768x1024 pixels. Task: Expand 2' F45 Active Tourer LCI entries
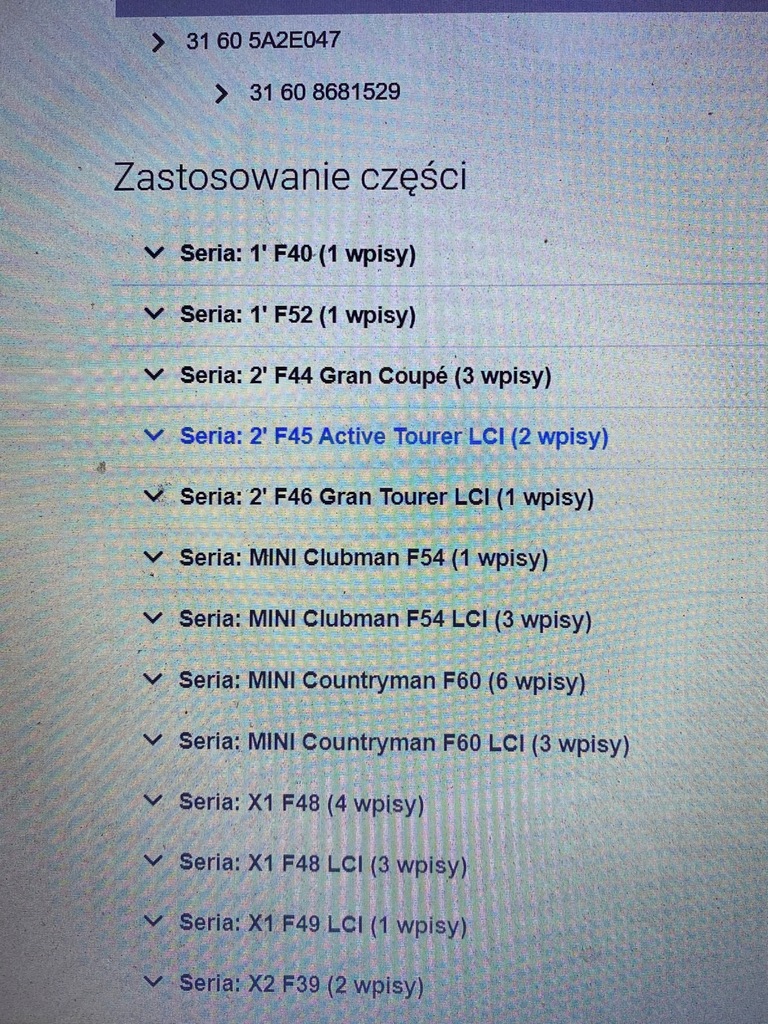point(393,437)
